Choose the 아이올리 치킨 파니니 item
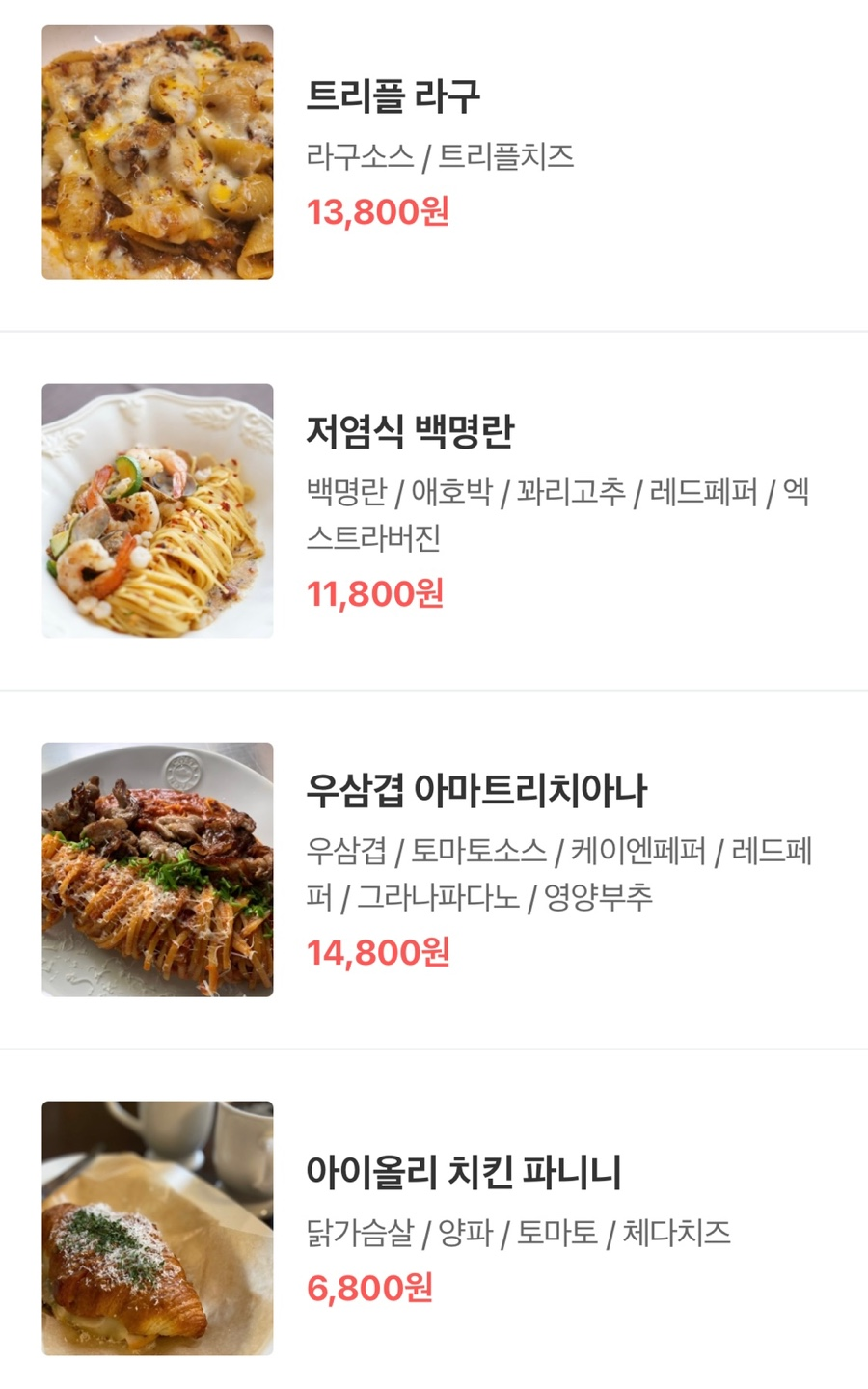This screenshot has height=1389, width=868. pos(464,1172)
